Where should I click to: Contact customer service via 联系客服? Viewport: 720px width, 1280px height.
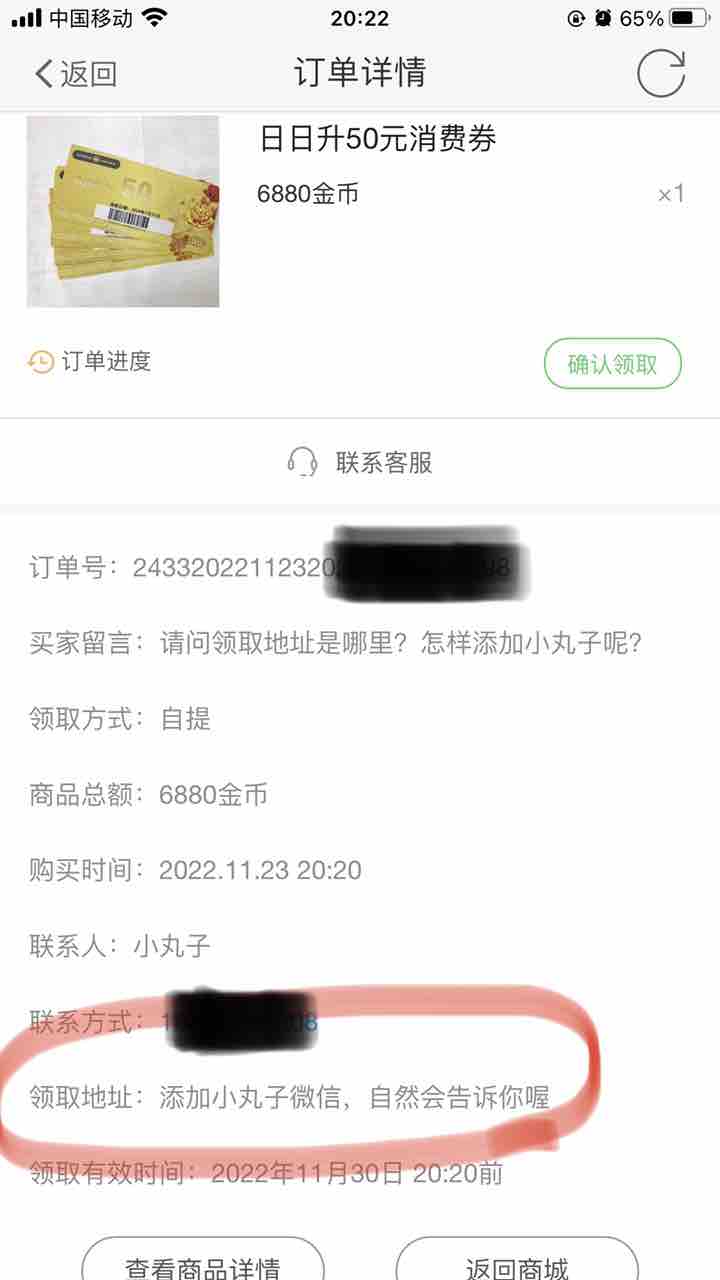click(360, 462)
